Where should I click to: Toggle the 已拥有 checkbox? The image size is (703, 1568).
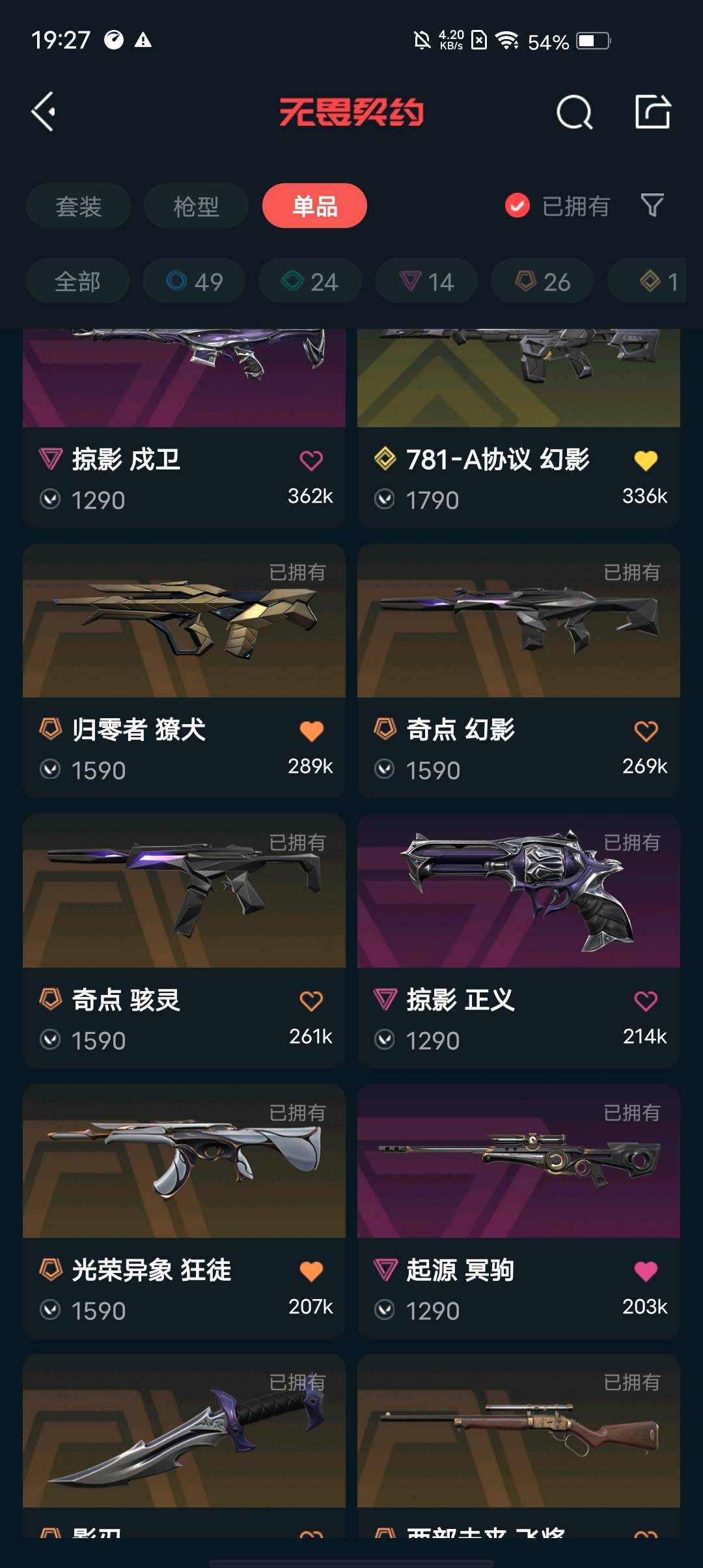(517, 206)
